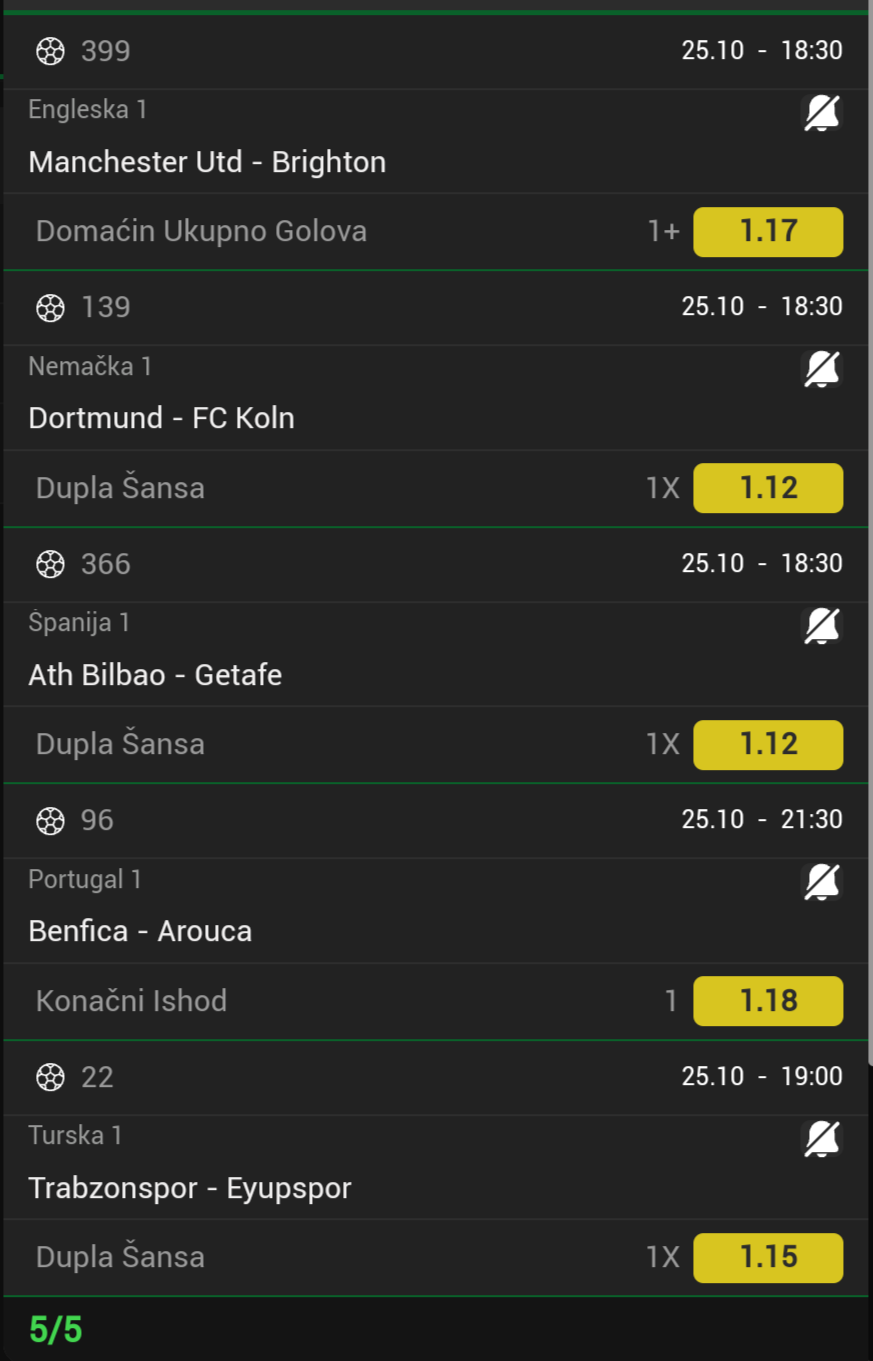The height and width of the screenshot is (1361, 873).
Task: Select the 1.12 odds on Dortmund - FC Koln
Action: click(x=767, y=488)
